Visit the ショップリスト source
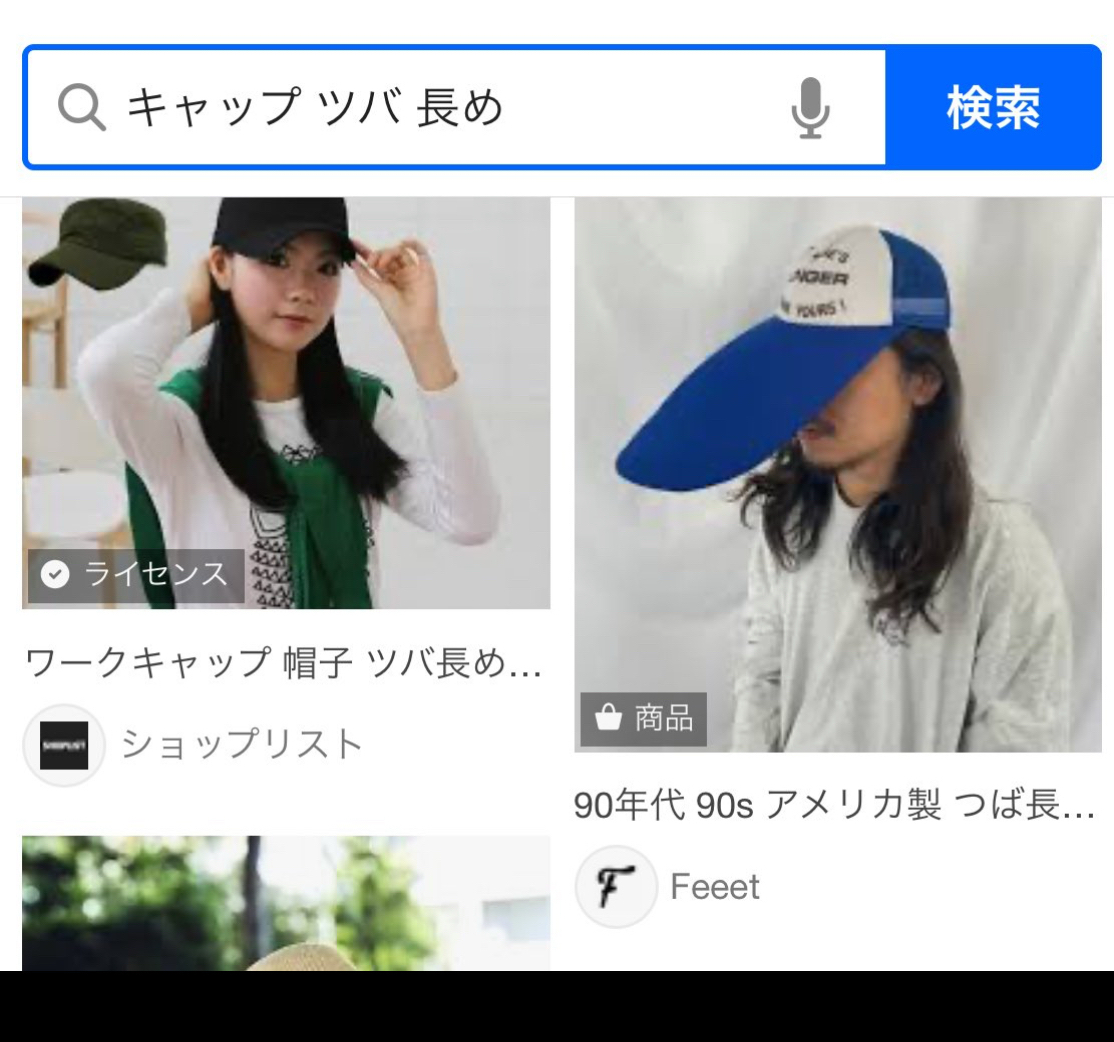This screenshot has width=1114, height=1042. point(240,745)
